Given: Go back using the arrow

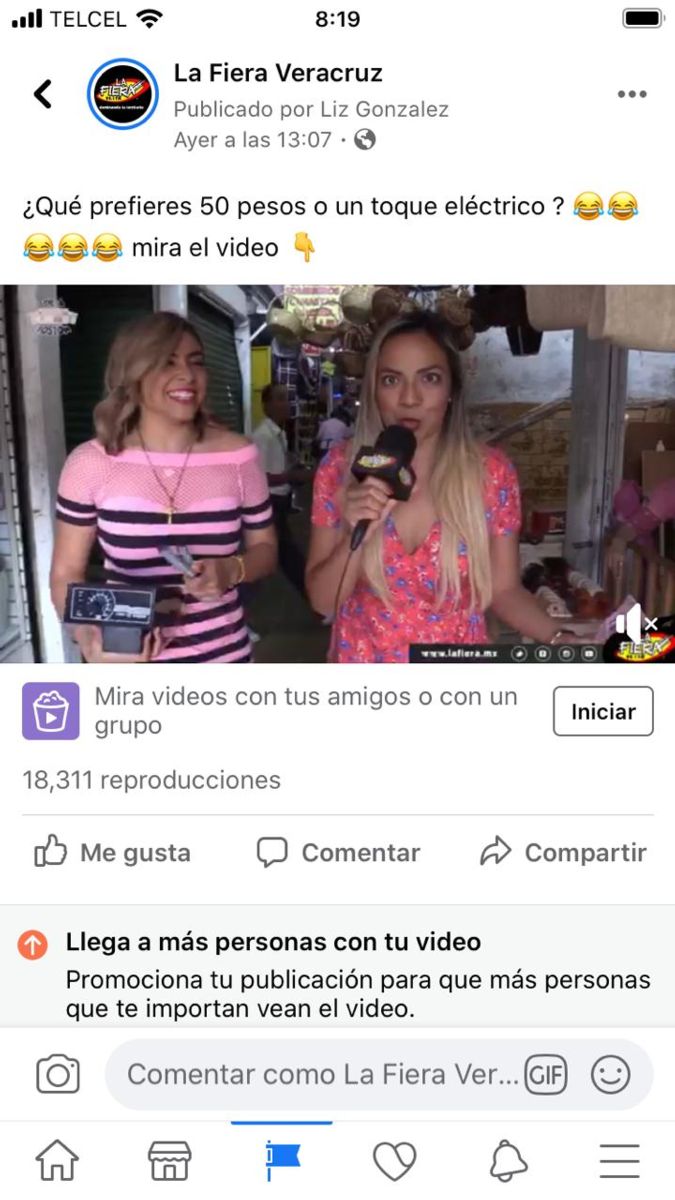Looking at the screenshot, I should 42,94.
